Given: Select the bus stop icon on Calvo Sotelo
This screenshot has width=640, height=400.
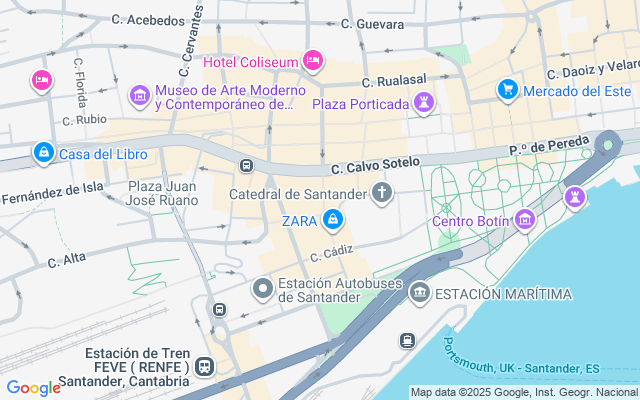Looking at the screenshot, I should coord(246,165).
